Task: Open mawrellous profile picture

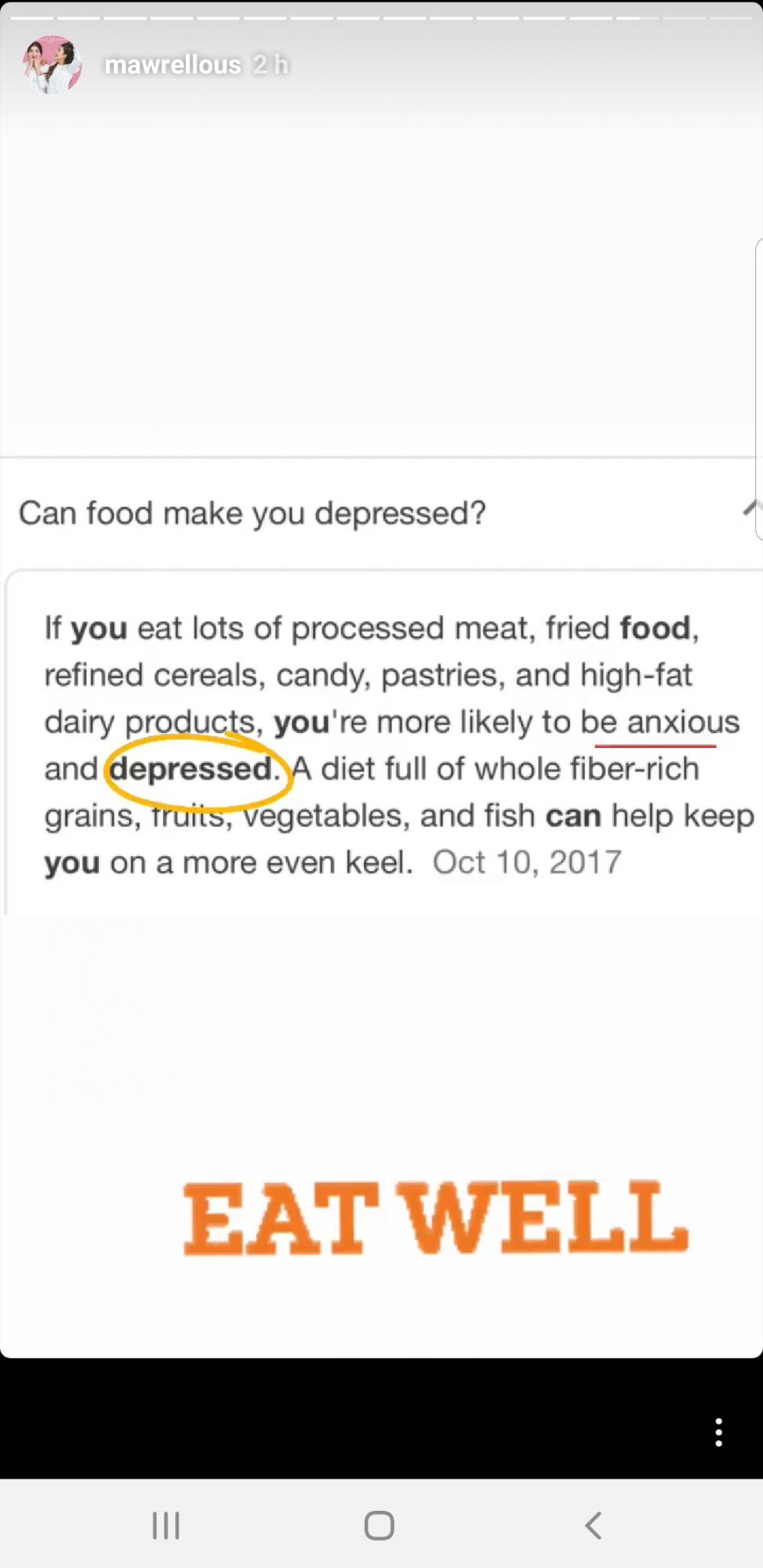Action: pos(52,64)
